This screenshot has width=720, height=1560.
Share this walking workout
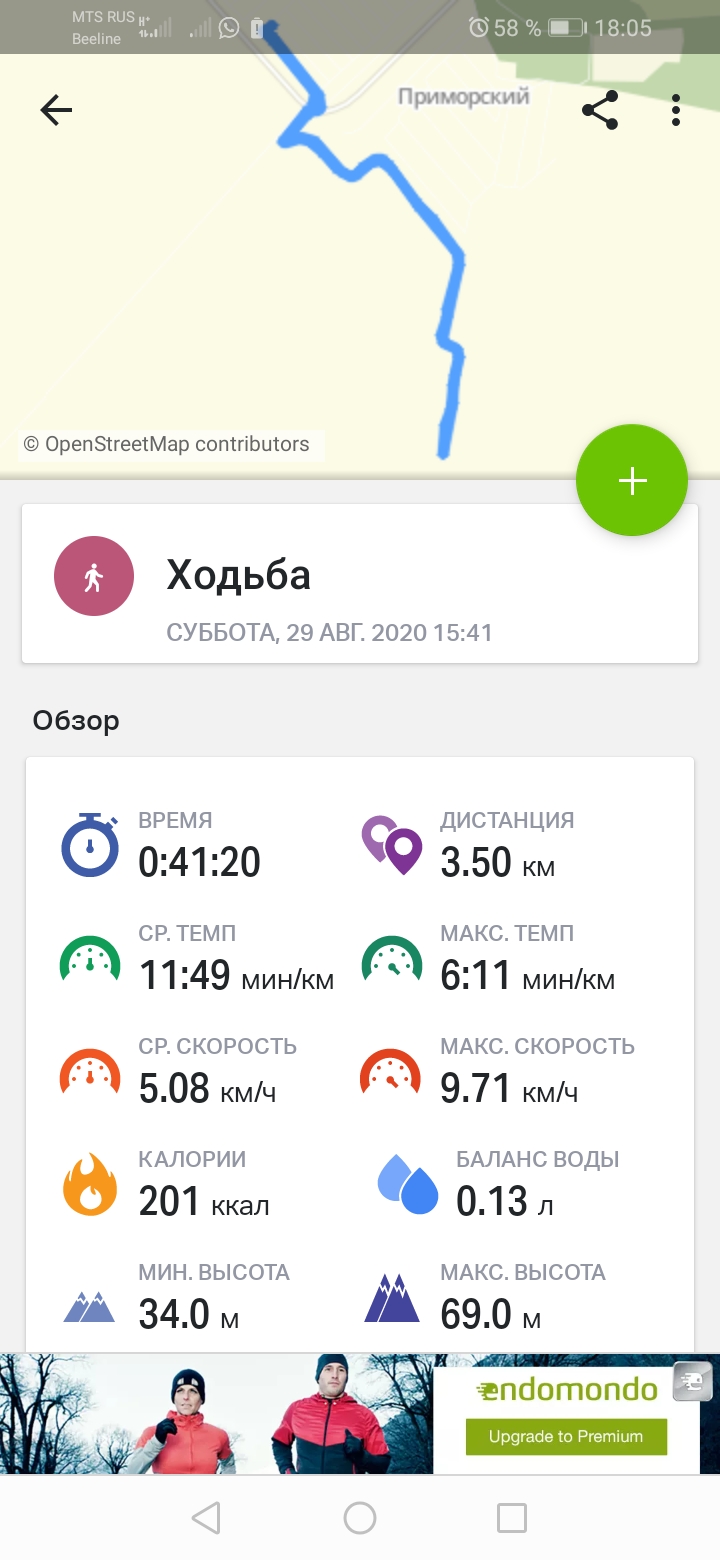[x=600, y=110]
